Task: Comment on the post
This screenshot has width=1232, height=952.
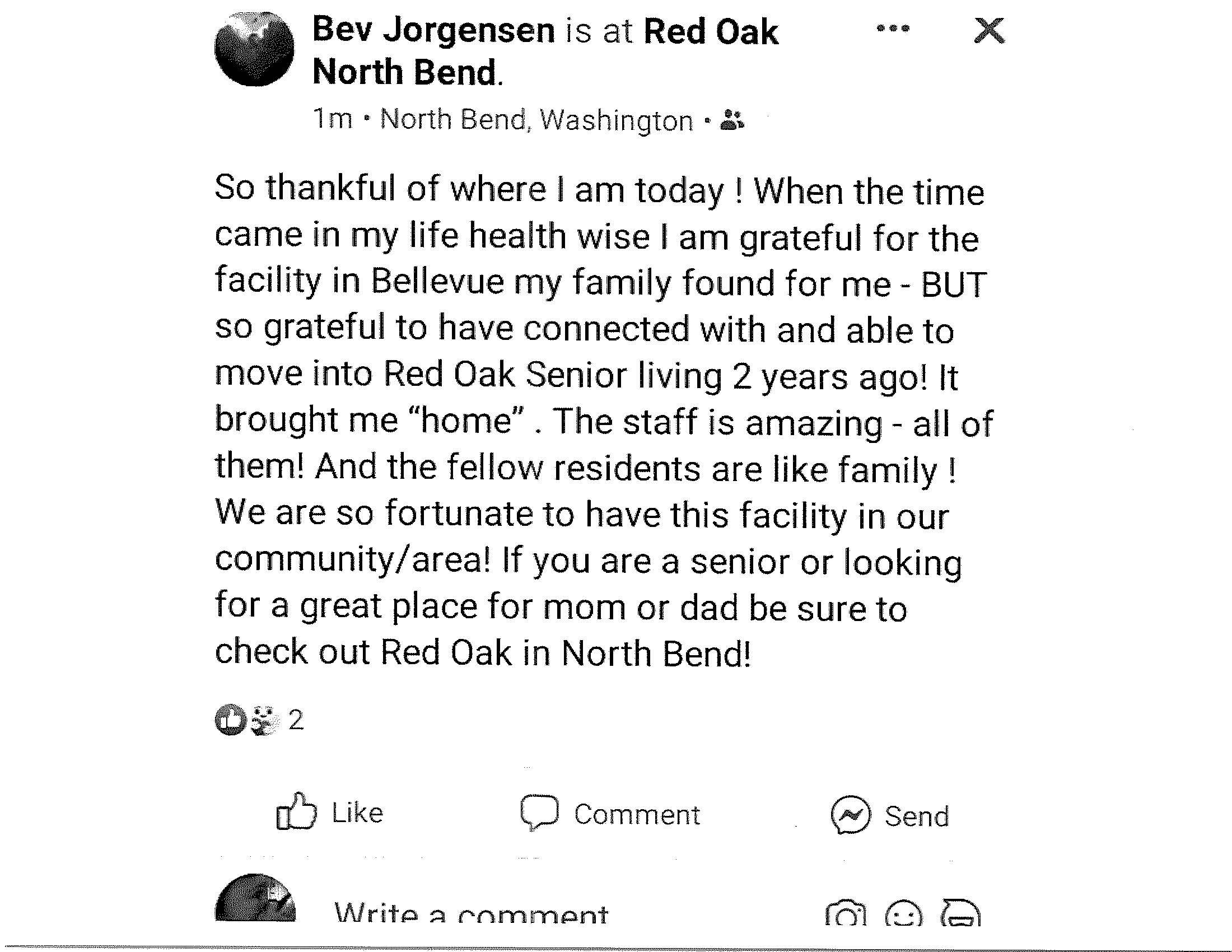Action: pos(610,814)
